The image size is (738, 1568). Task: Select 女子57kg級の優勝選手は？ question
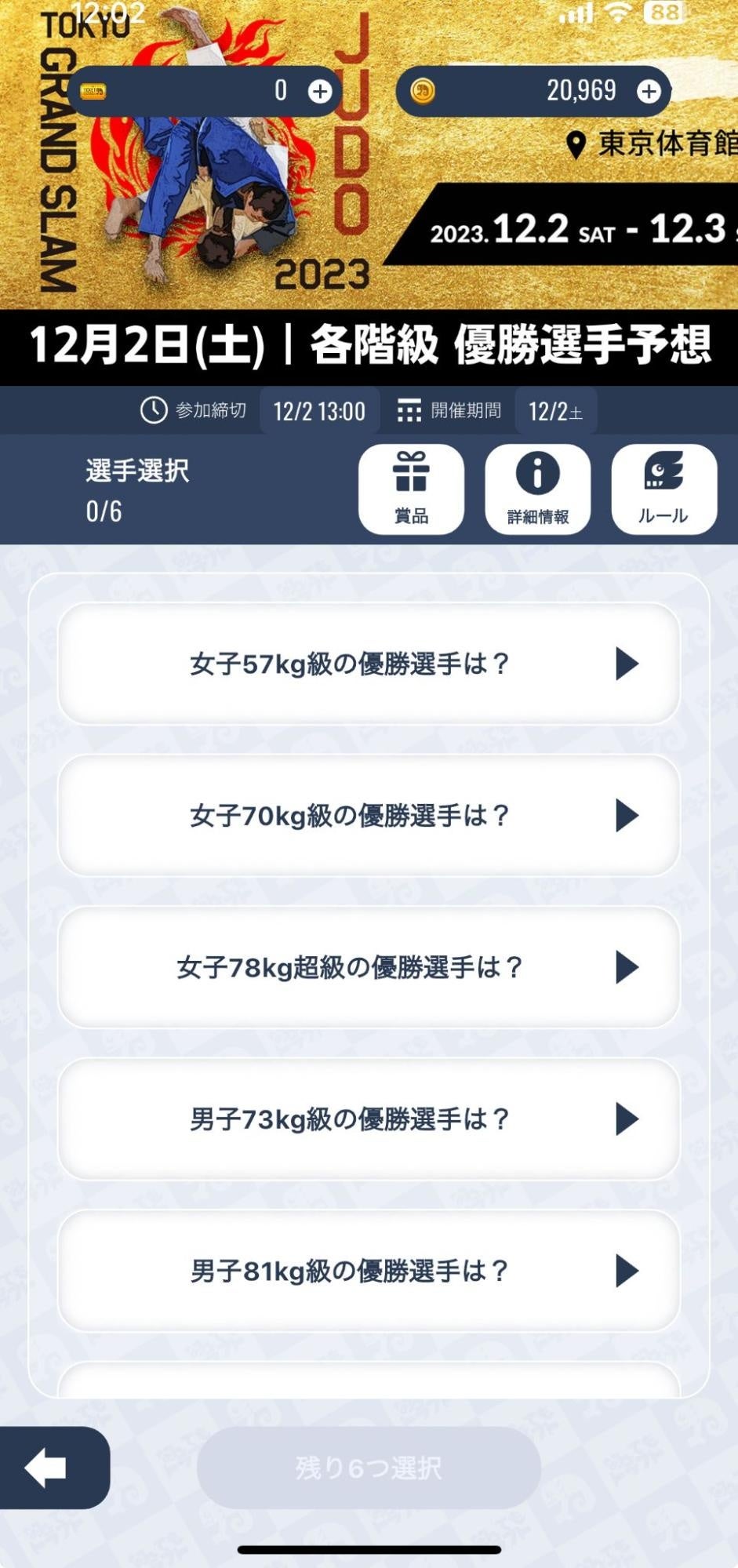pos(369,664)
